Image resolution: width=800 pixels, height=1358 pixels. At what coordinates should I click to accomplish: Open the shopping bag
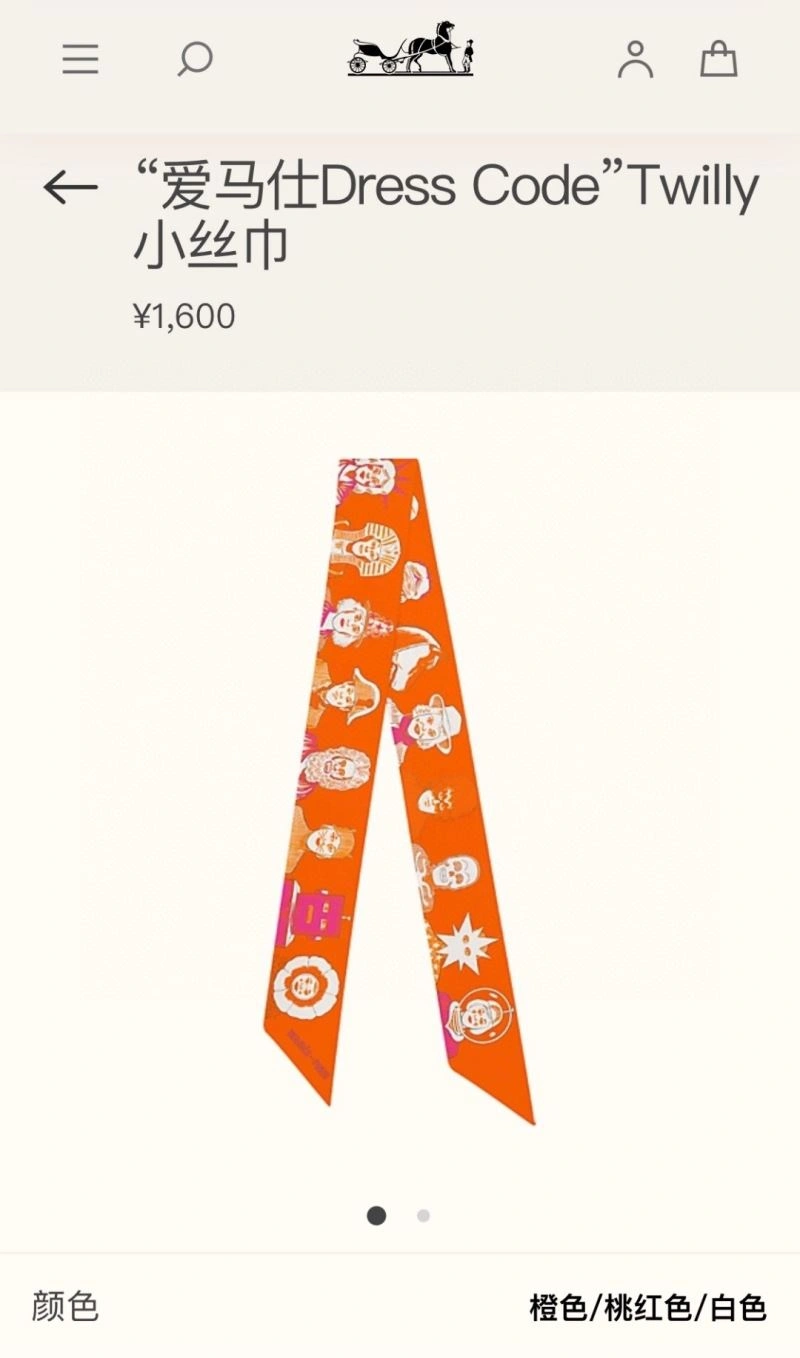point(718,59)
